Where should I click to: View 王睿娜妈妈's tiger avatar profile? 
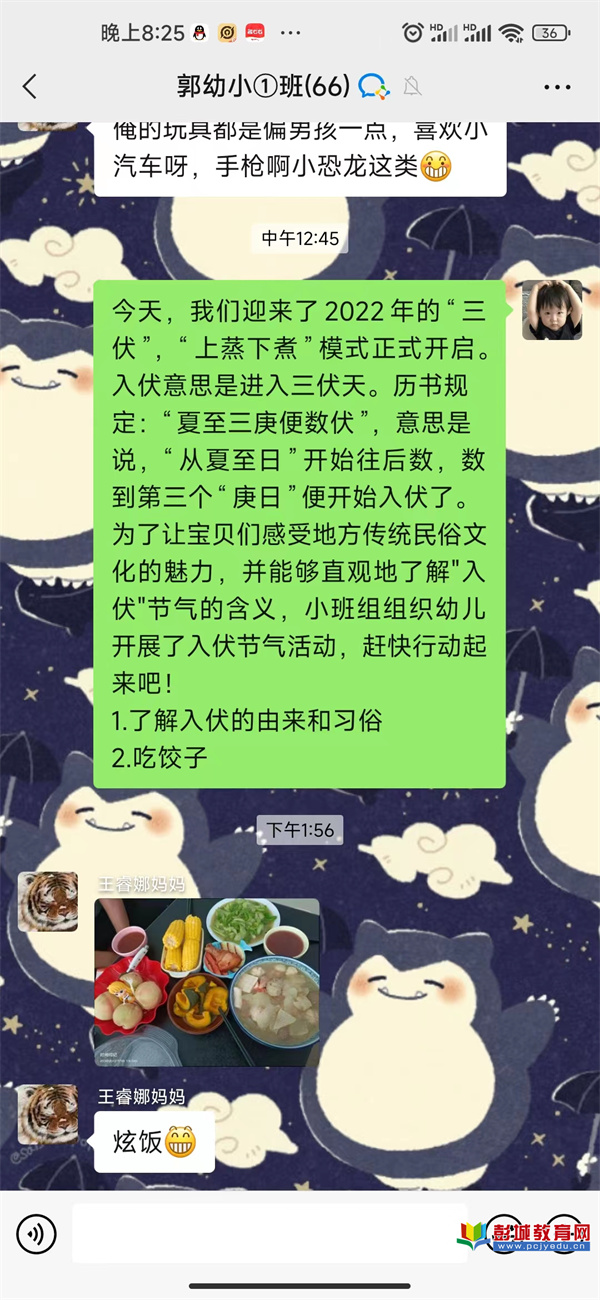click(48, 901)
